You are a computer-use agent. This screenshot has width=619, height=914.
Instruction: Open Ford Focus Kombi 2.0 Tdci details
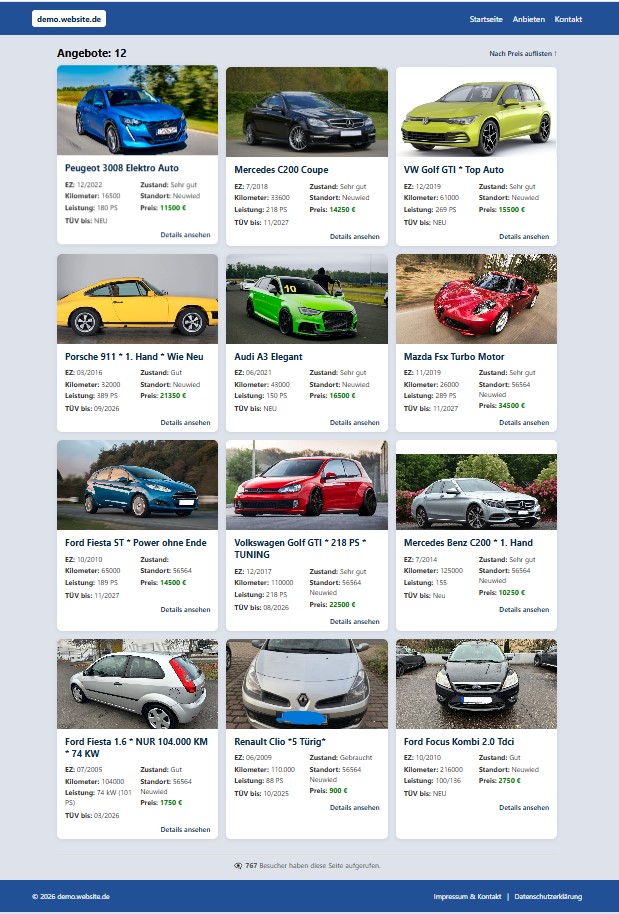pyautogui.click(x=524, y=807)
